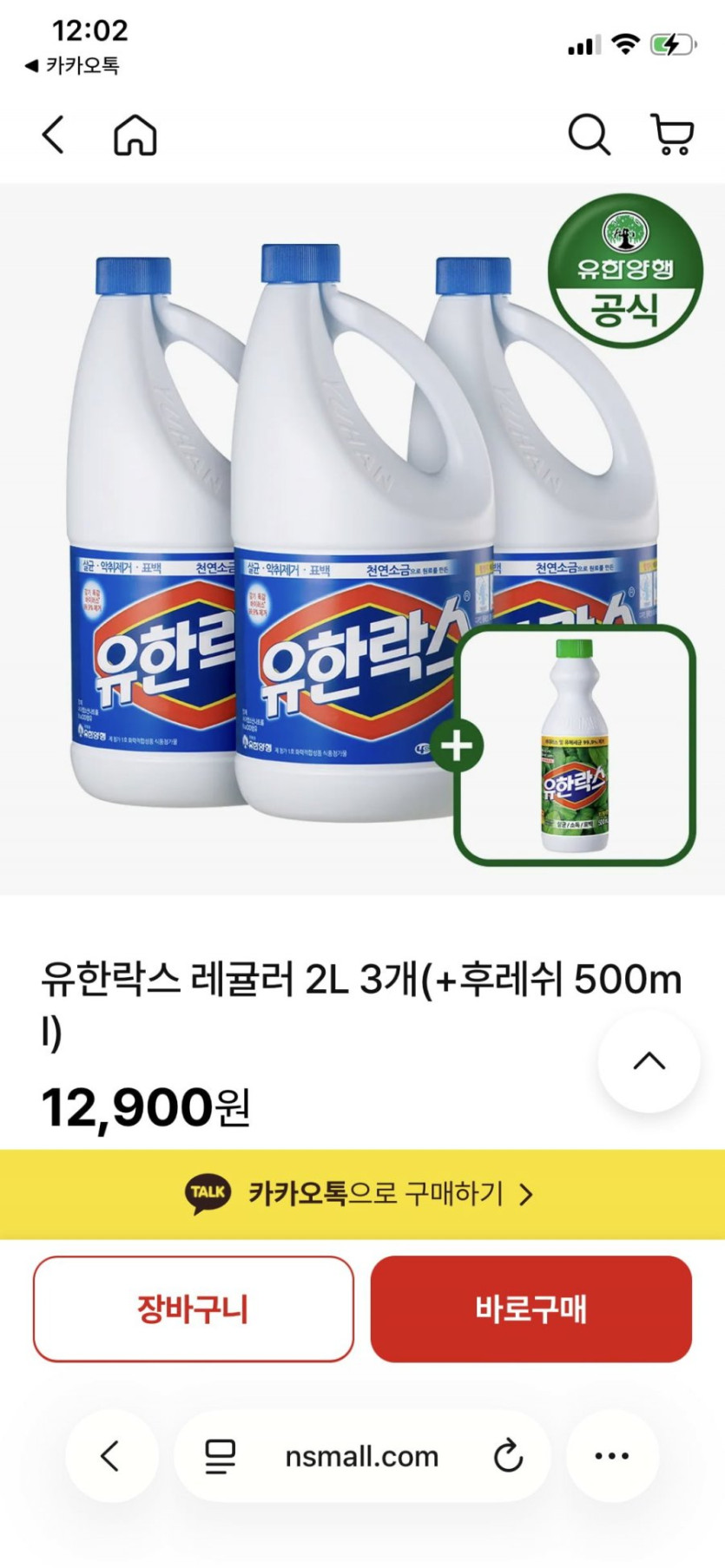
Task: Open the browser's three-dot more menu
Action: coord(612,1456)
